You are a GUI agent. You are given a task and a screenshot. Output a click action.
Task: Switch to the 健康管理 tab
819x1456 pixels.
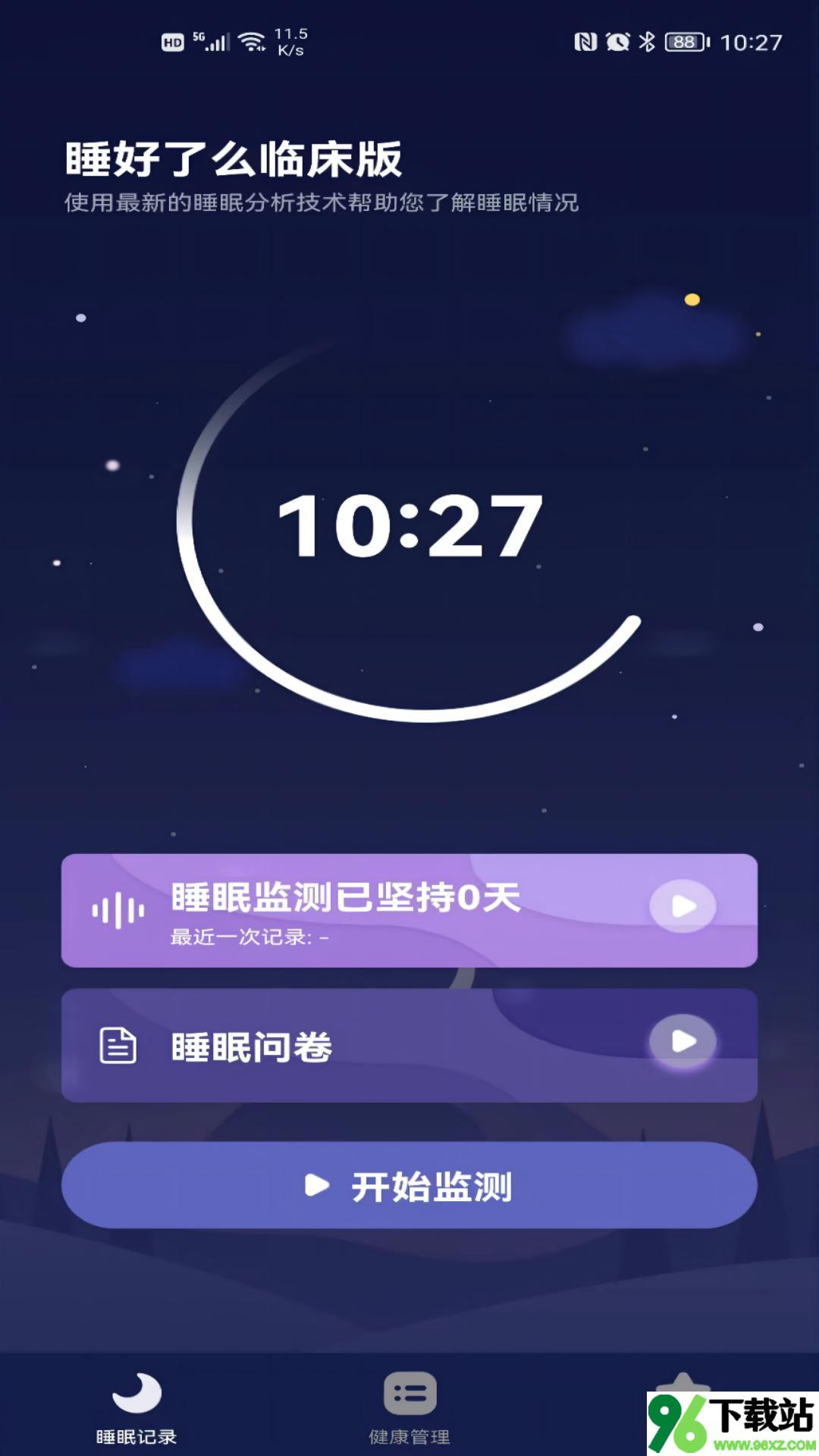(409, 1407)
